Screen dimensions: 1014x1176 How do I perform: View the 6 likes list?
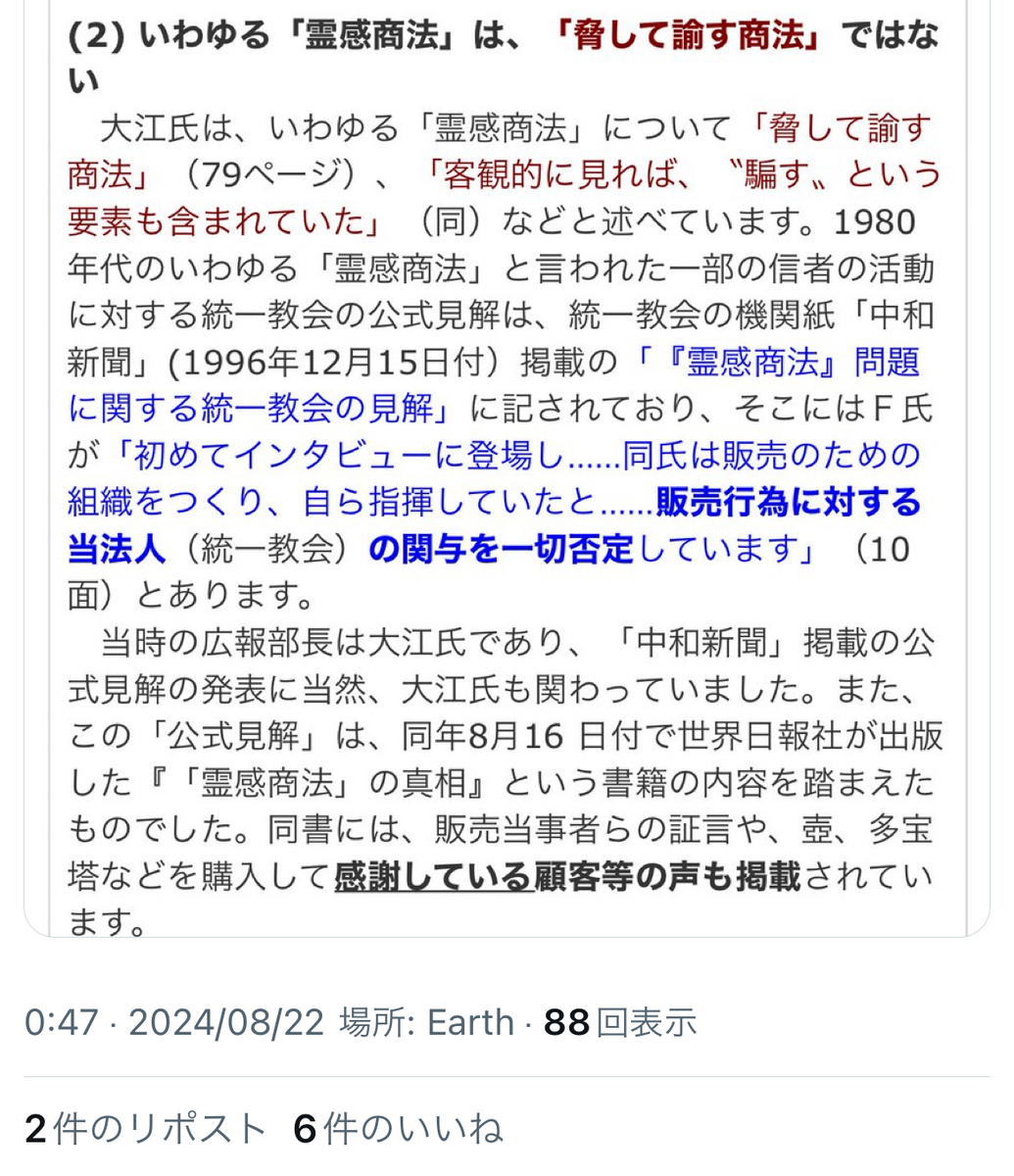pos(398,1129)
